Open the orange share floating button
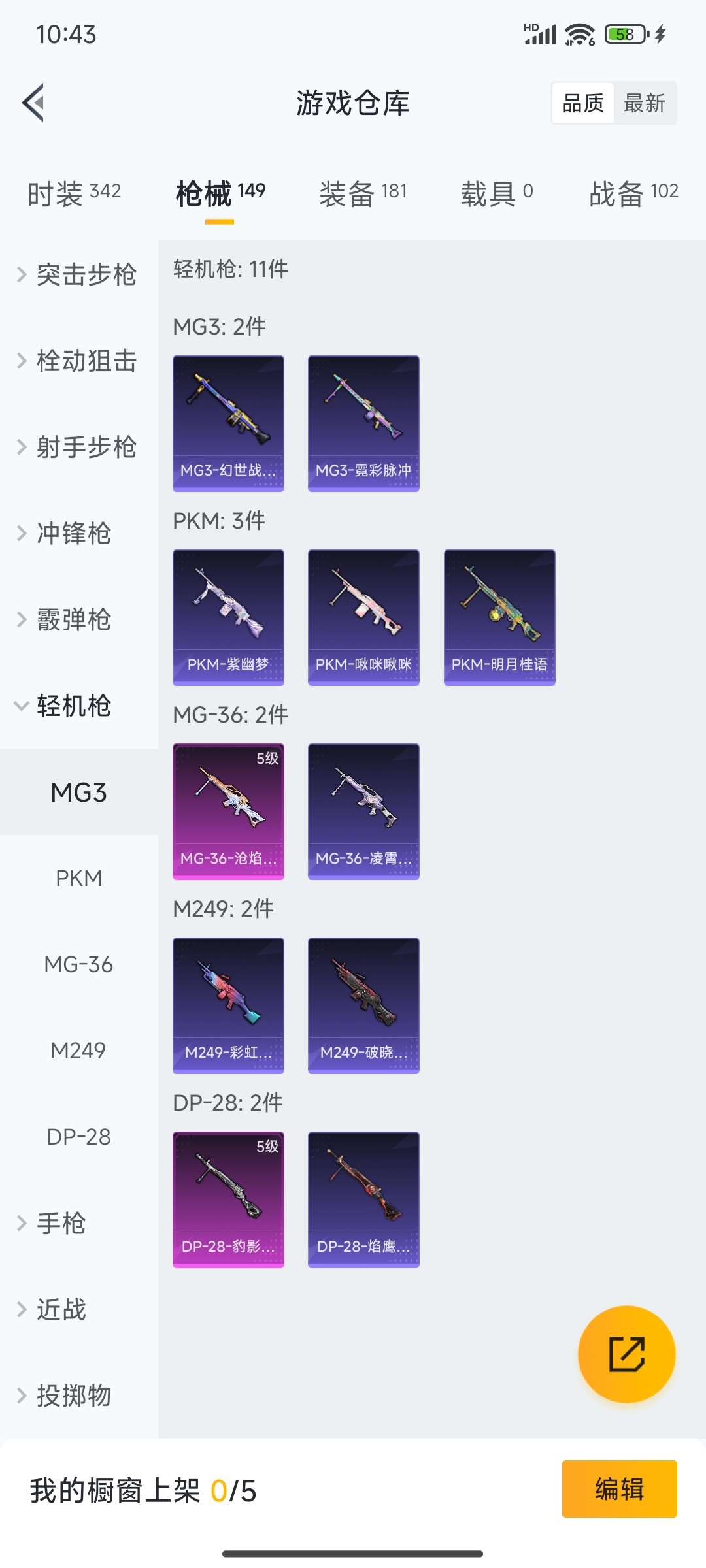Viewport: 706px width, 1568px height. tap(626, 1354)
